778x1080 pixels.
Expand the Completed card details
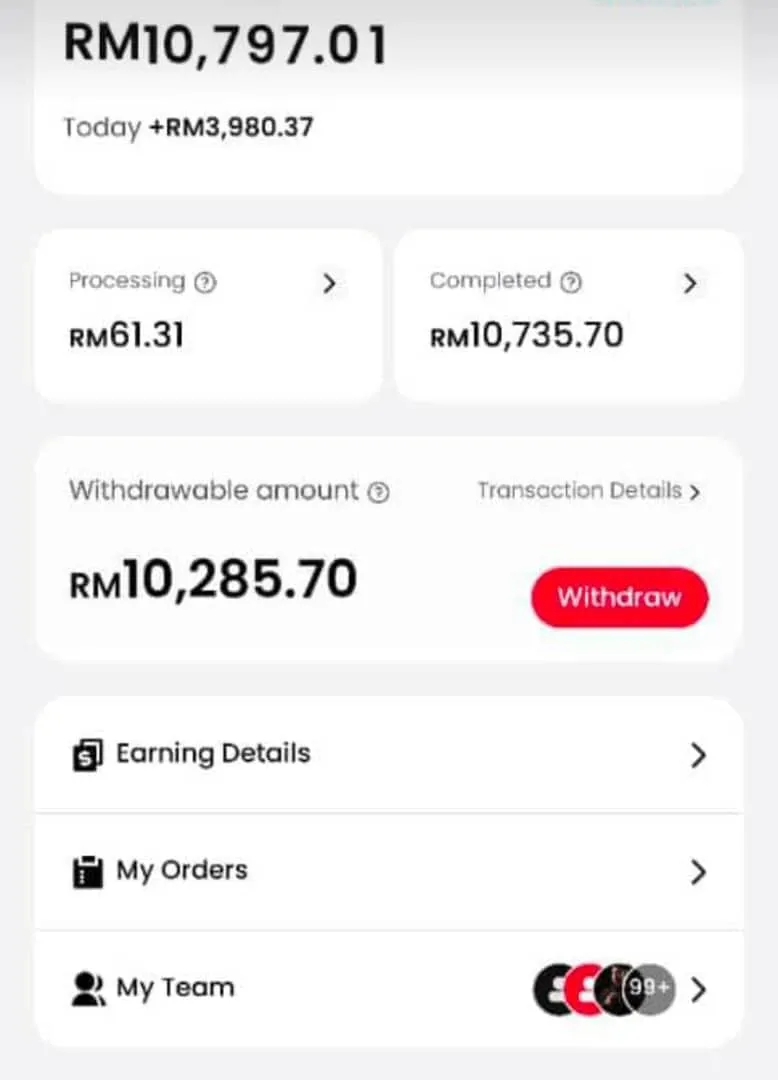tap(690, 284)
